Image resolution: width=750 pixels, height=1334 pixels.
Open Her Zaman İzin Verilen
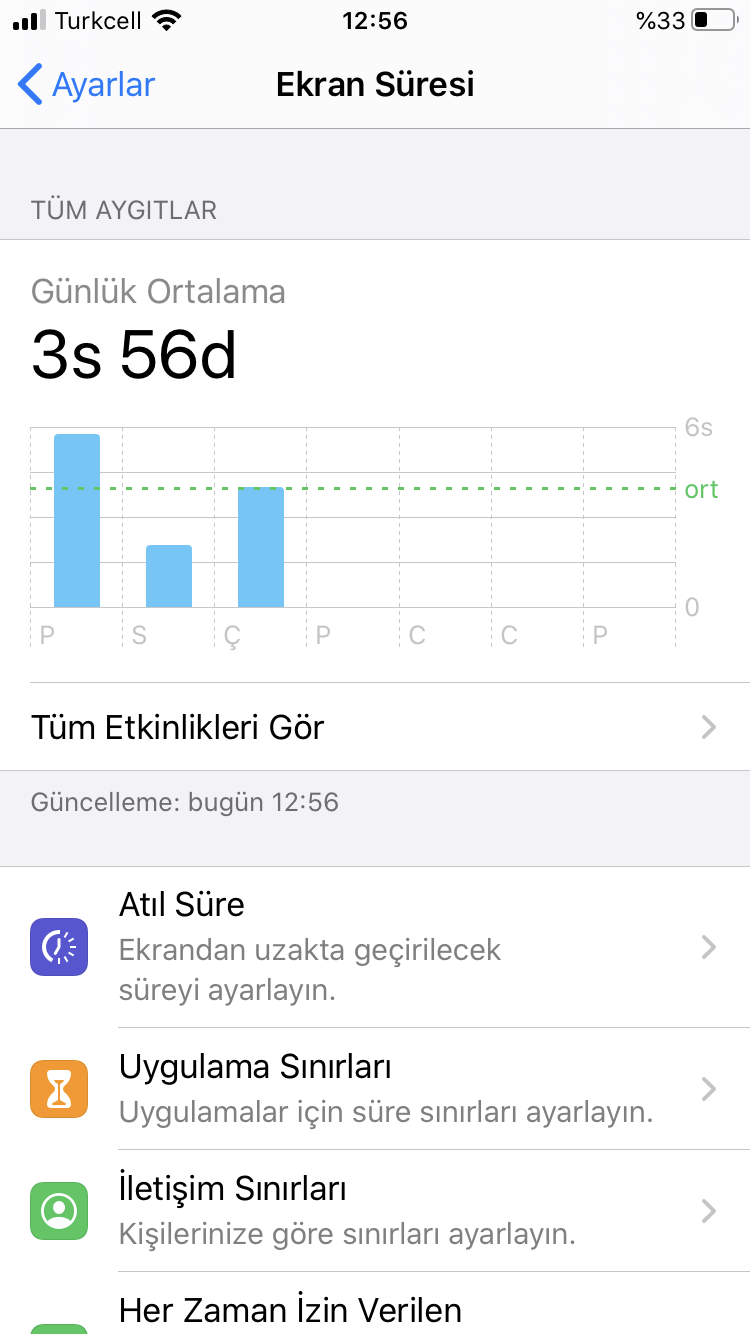tap(375, 1304)
